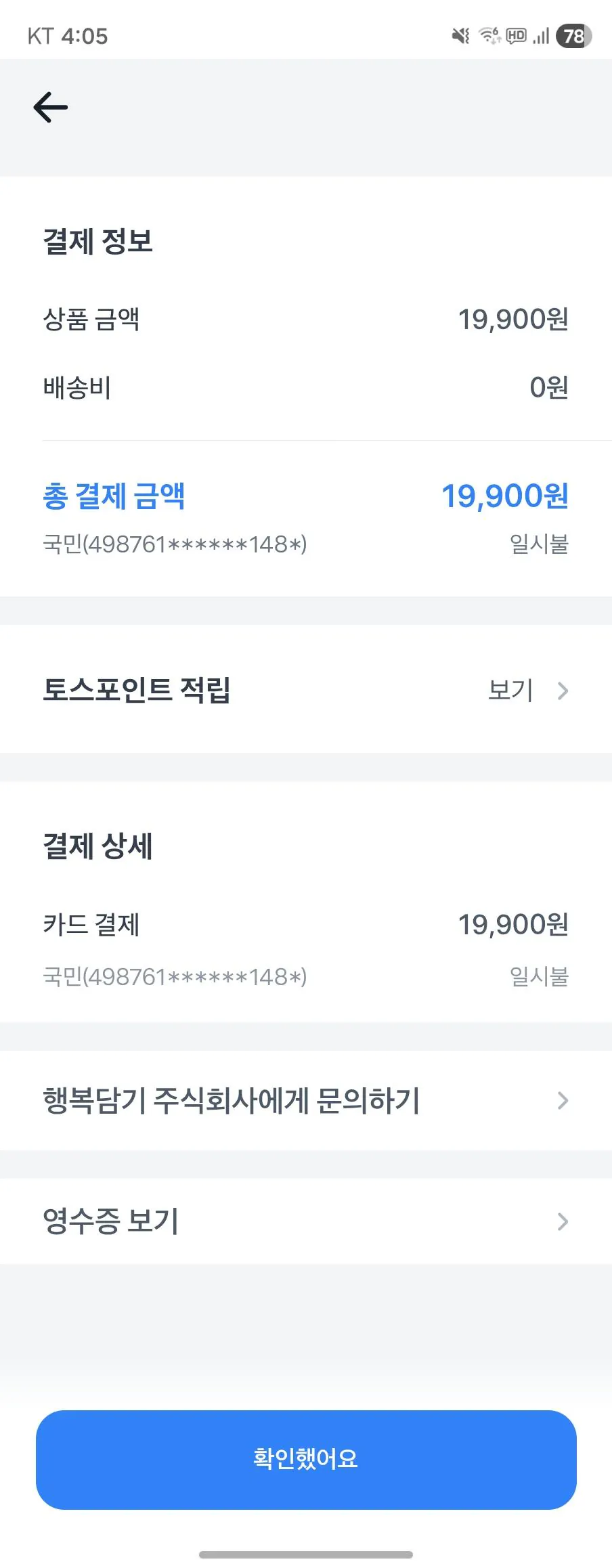Screen dimensions: 612x1568
Task: Tap the back arrow to go back
Action: [x=49, y=106]
